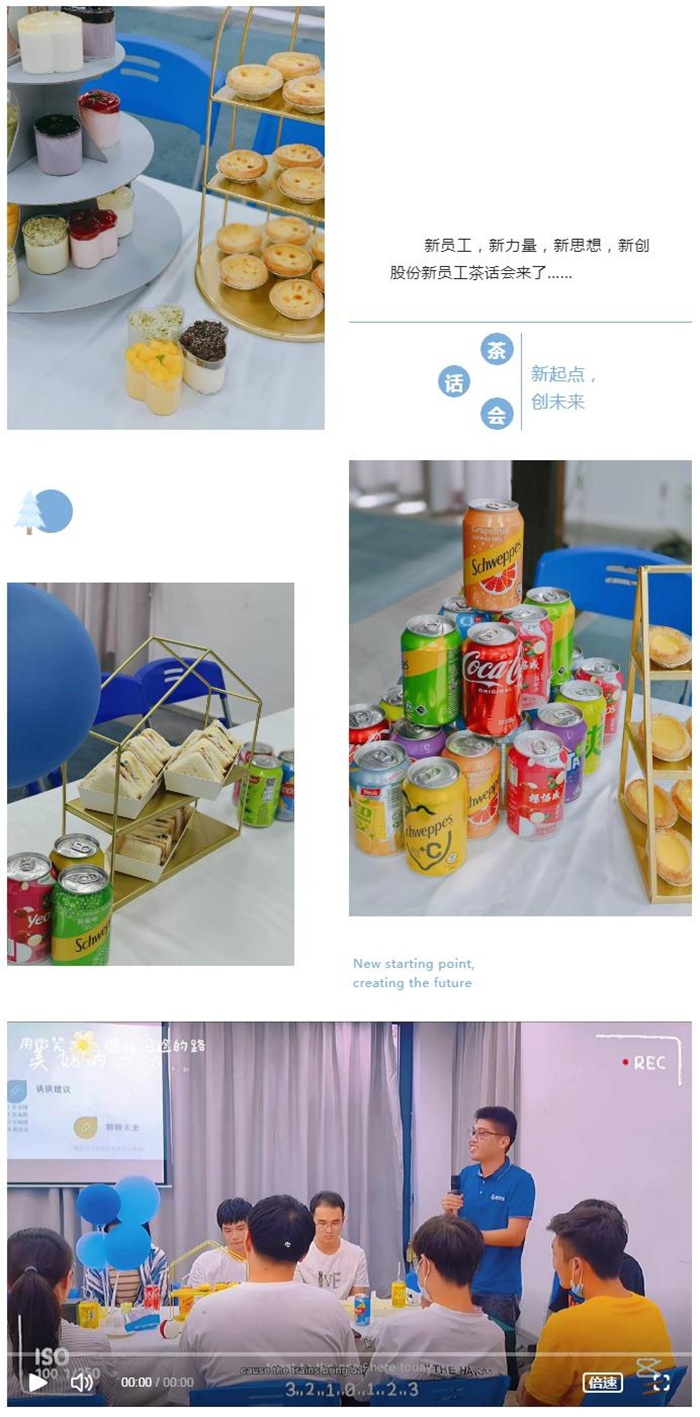Image resolution: width=700 pixels, height=1417 pixels.
Task: Enter fullscreen video mode
Action: [660, 1382]
